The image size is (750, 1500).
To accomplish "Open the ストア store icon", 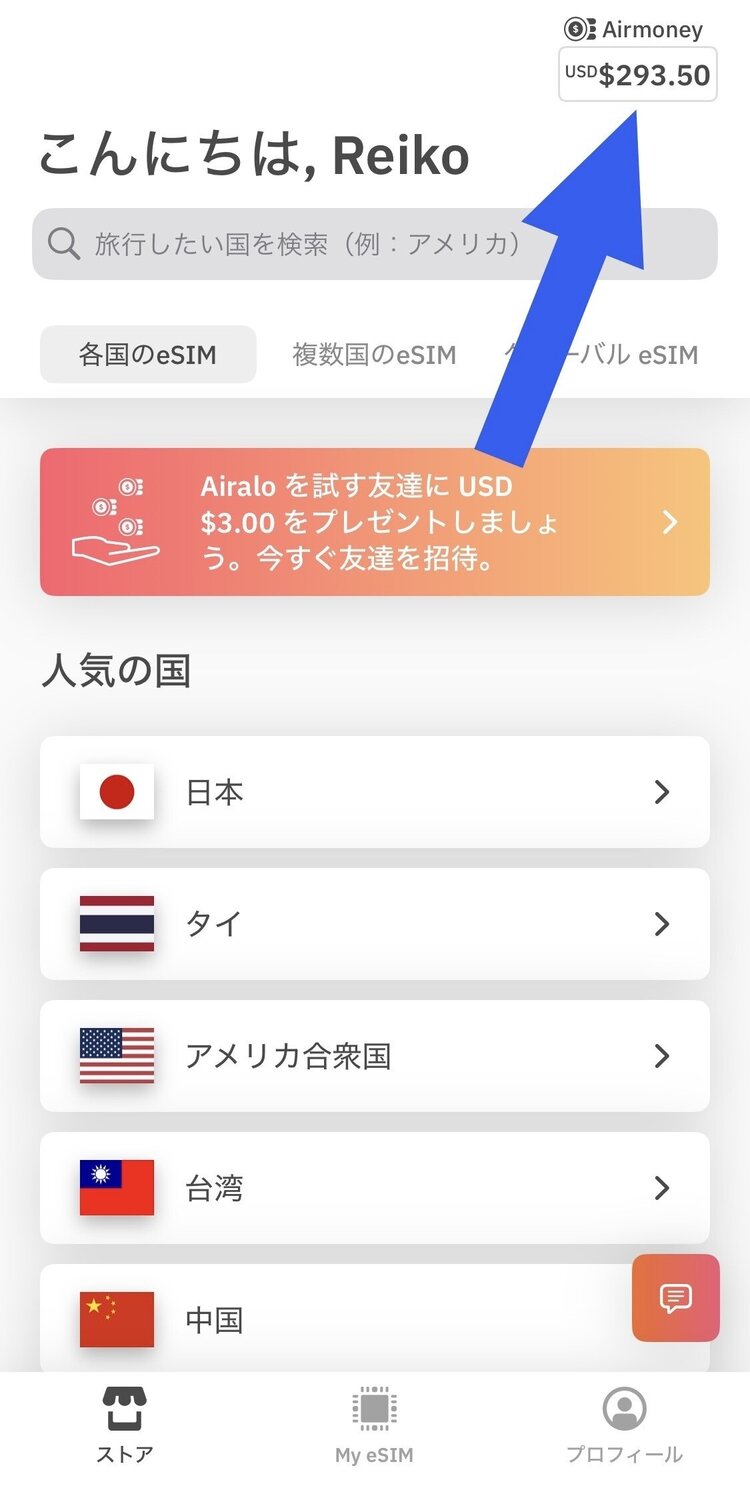I will (123, 1410).
